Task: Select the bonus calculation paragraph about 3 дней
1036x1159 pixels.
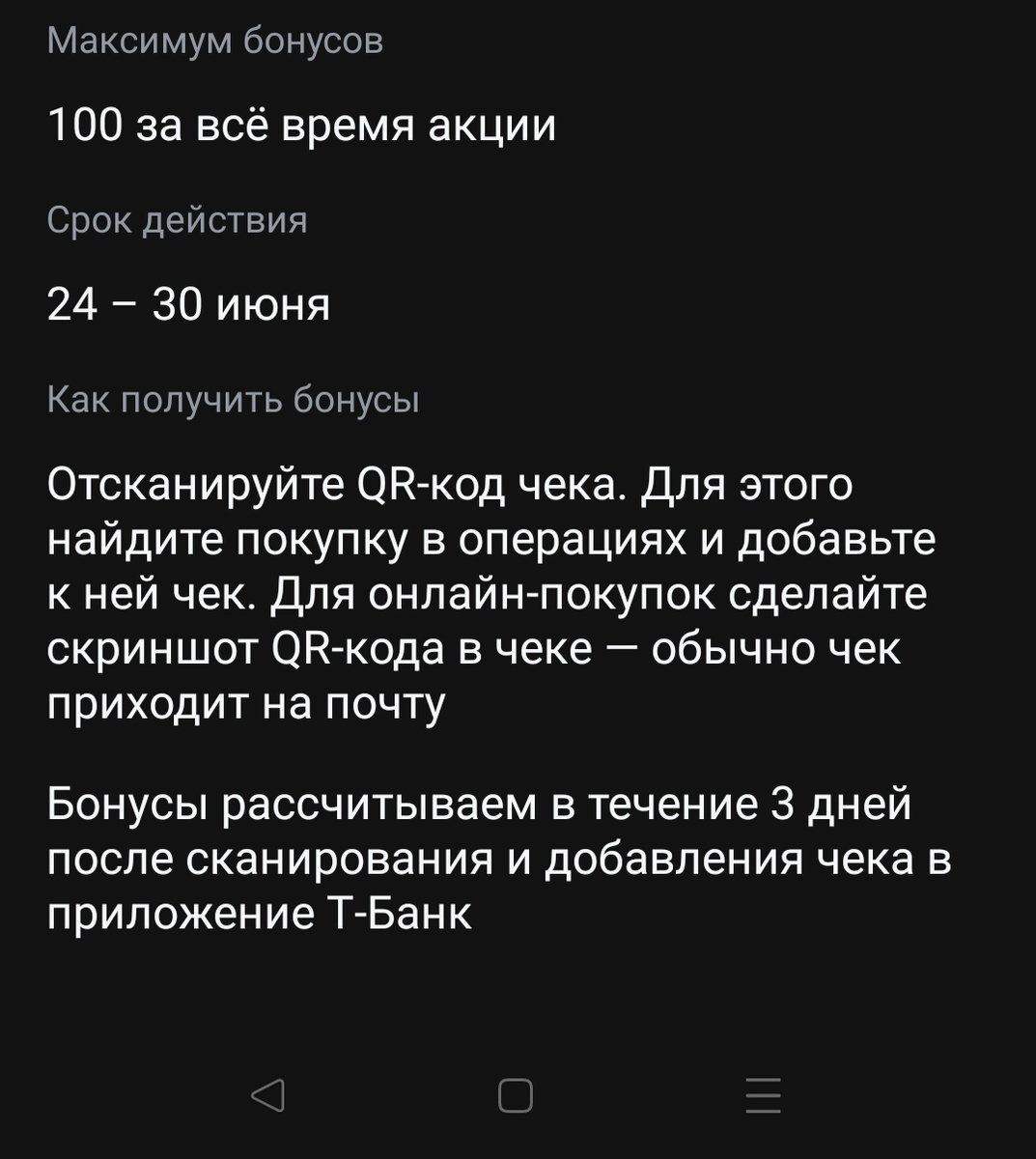Action: (x=483, y=855)
